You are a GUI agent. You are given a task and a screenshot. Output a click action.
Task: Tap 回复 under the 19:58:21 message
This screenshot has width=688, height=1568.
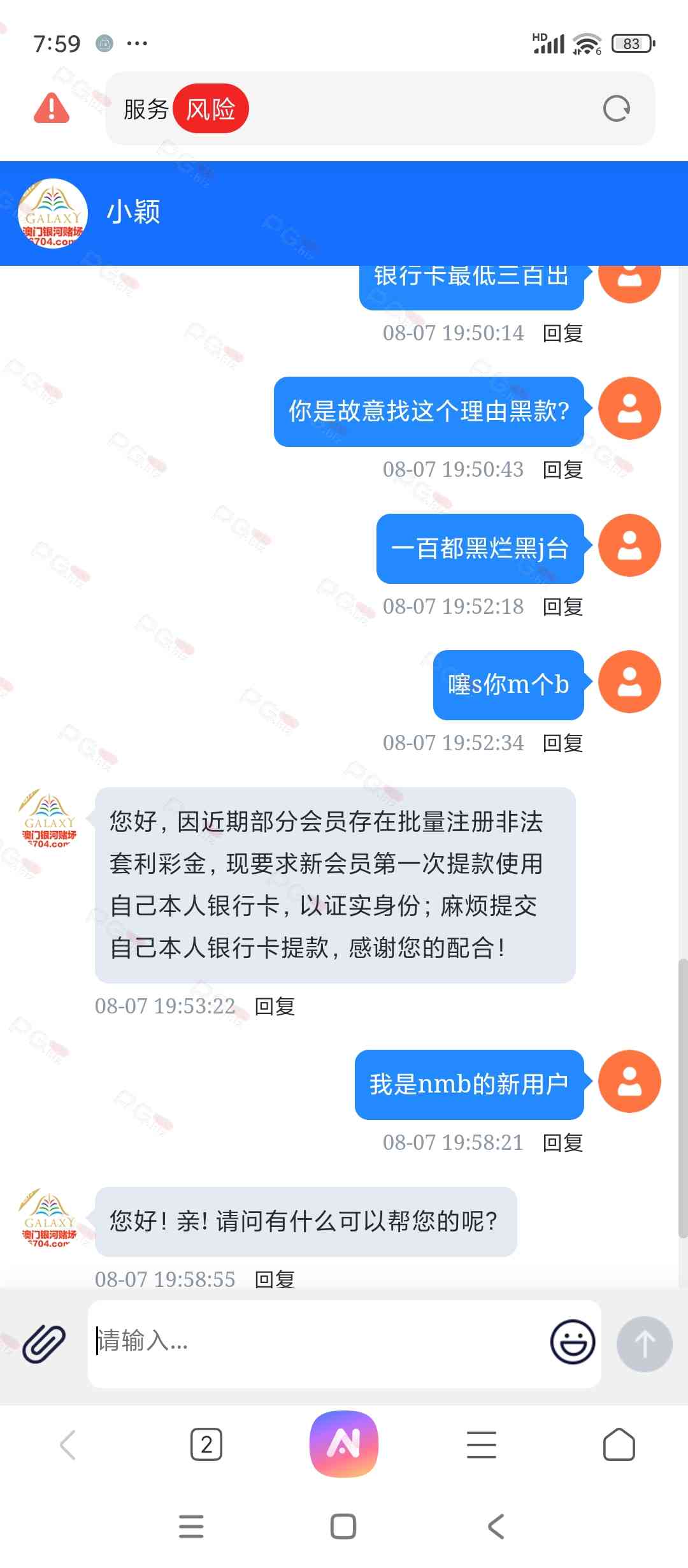pyautogui.click(x=563, y=1143)
